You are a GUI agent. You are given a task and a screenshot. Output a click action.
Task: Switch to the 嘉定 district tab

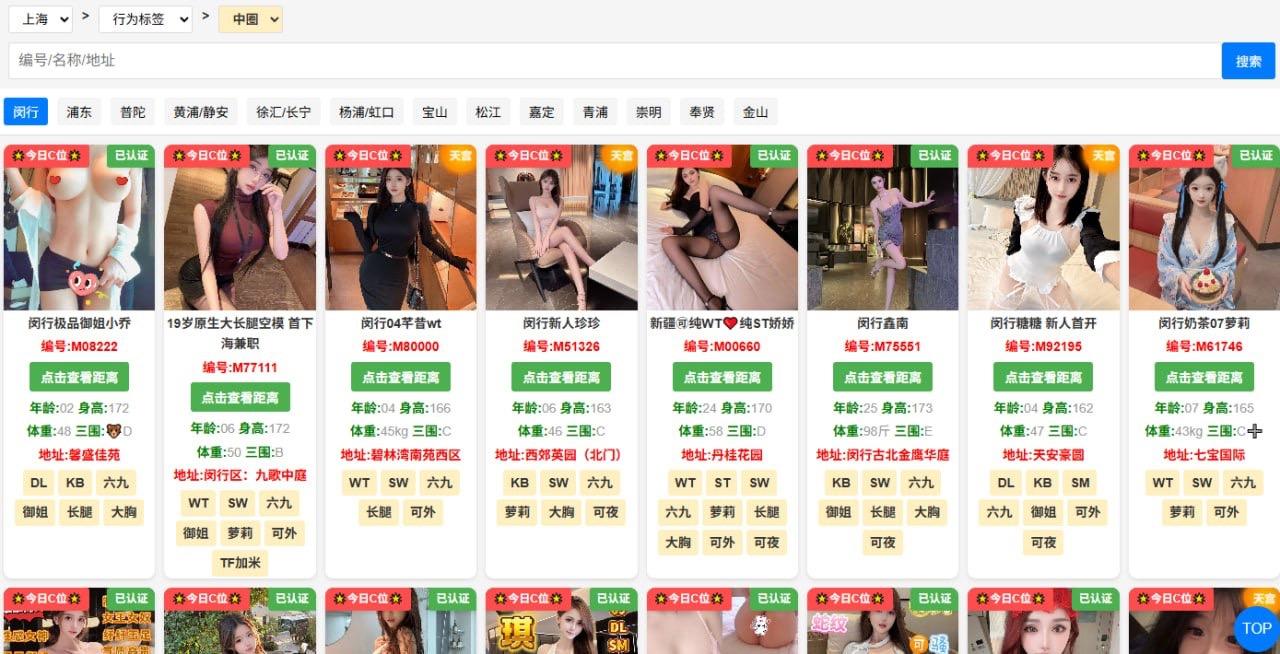tap(542, 112)
